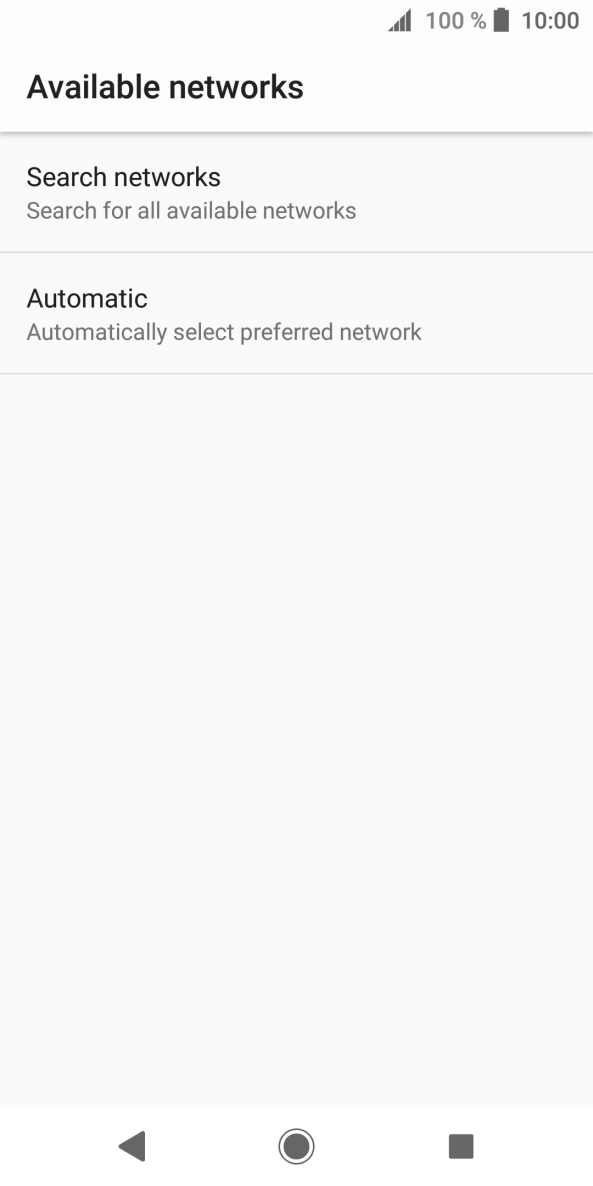Go back using navigation bar
The image size is (593, 1186).
click(132, 1146)
